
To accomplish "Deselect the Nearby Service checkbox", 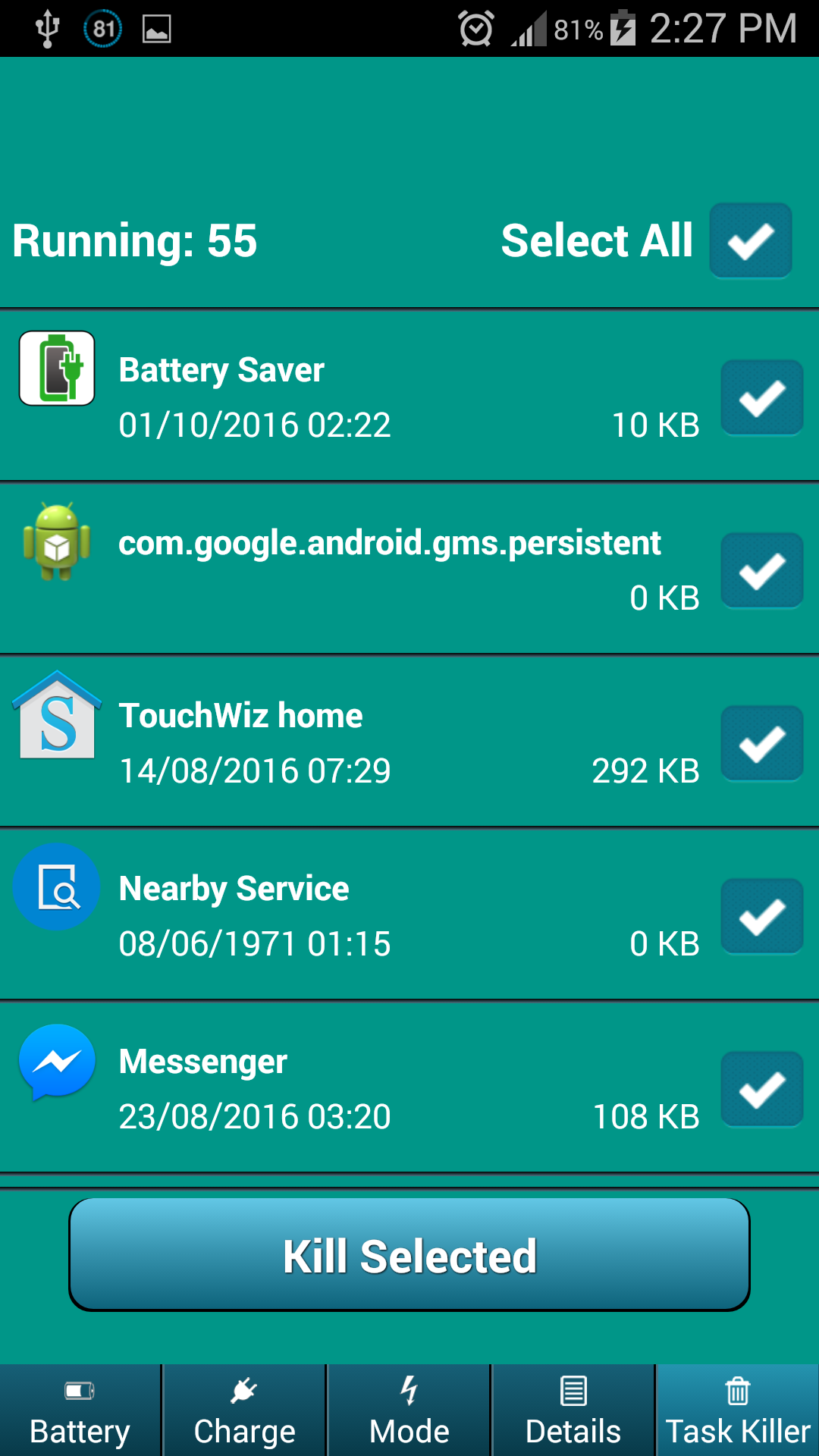I will [x=761, y=916].
